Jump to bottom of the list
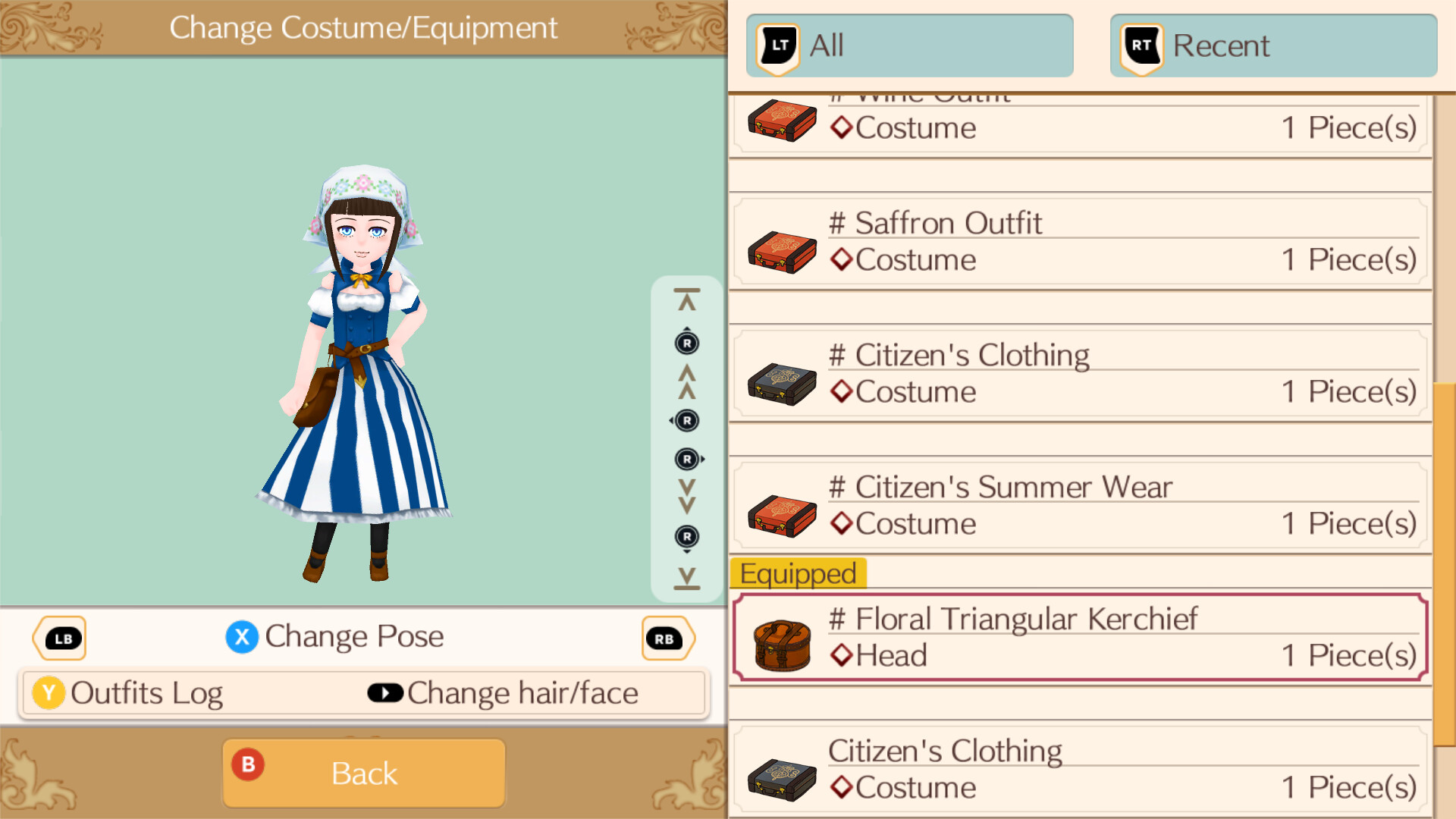Viewport: 1456px width, 819px height. pos(686,578)
